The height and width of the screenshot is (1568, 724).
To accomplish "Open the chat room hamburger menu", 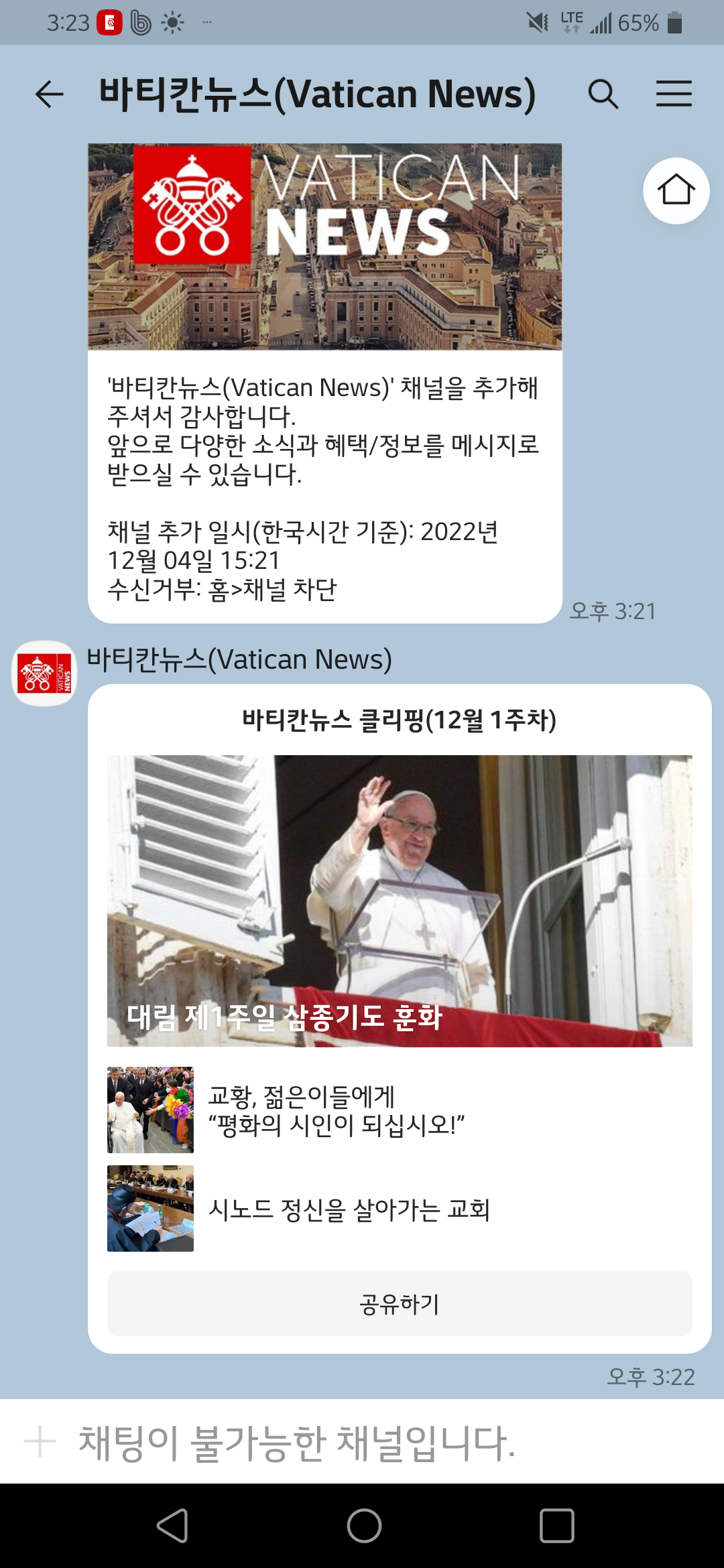I will [674, 94].
